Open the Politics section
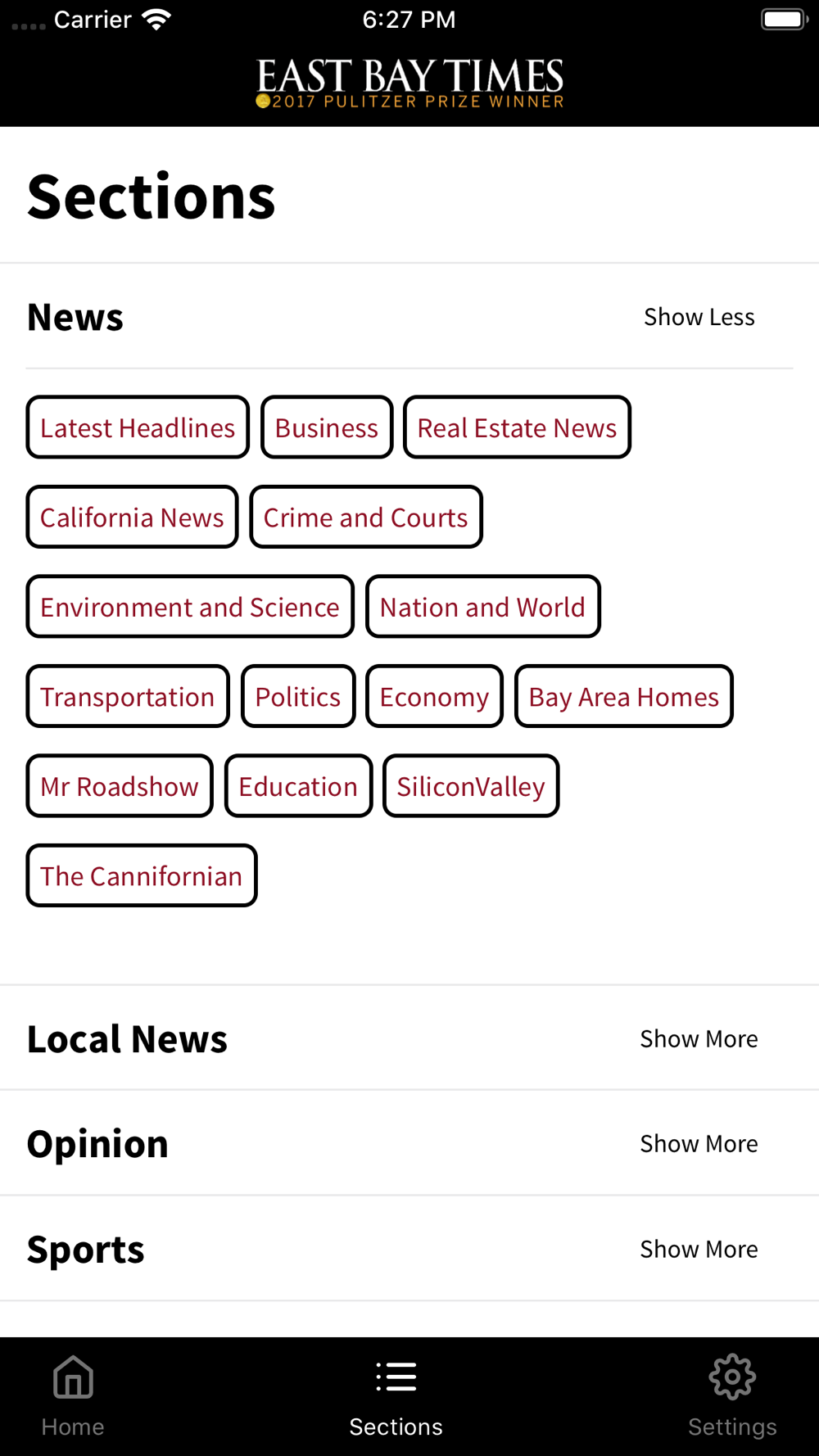The image size is (819, 1456). 298,697
